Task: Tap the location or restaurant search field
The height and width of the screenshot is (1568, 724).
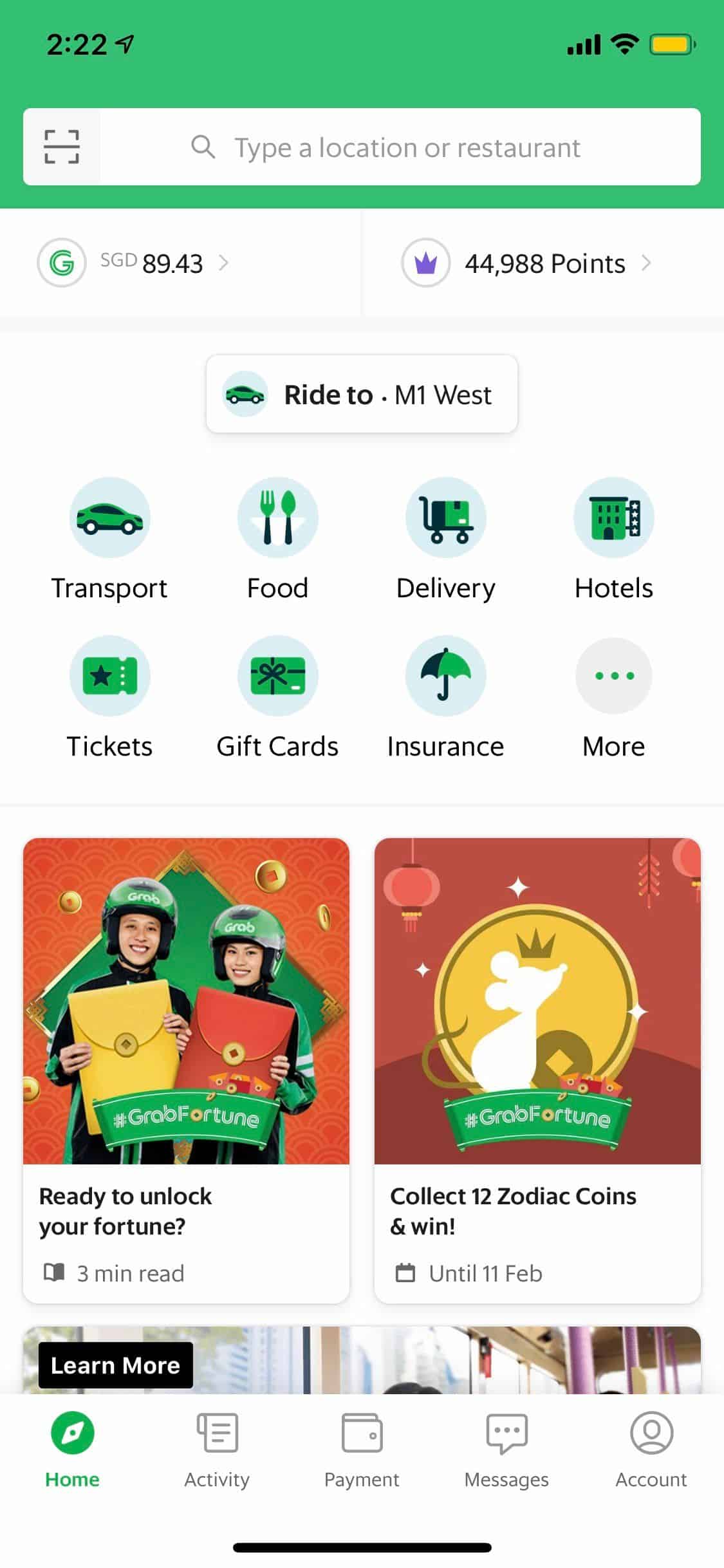Action: pos(400,147)
